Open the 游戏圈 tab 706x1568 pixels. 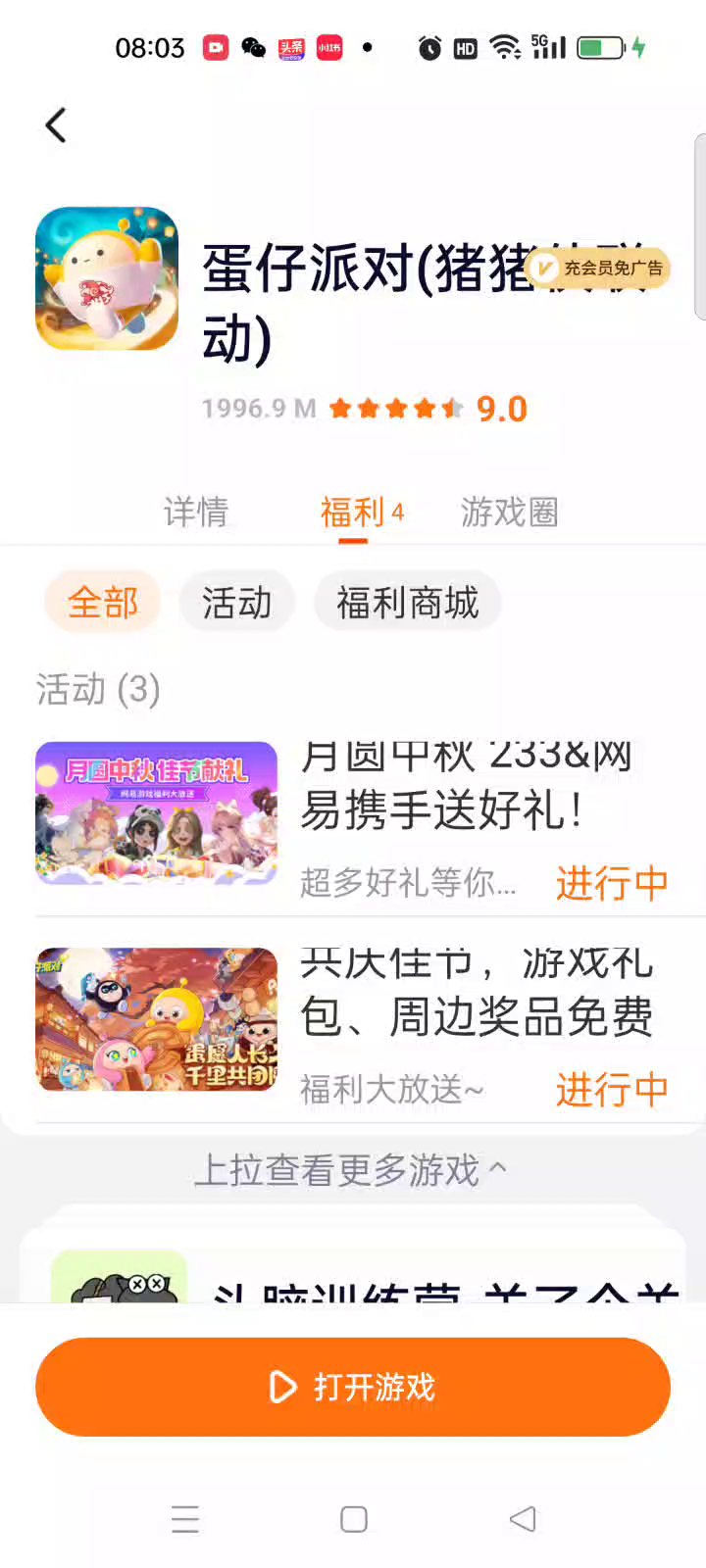click(509, 512)
